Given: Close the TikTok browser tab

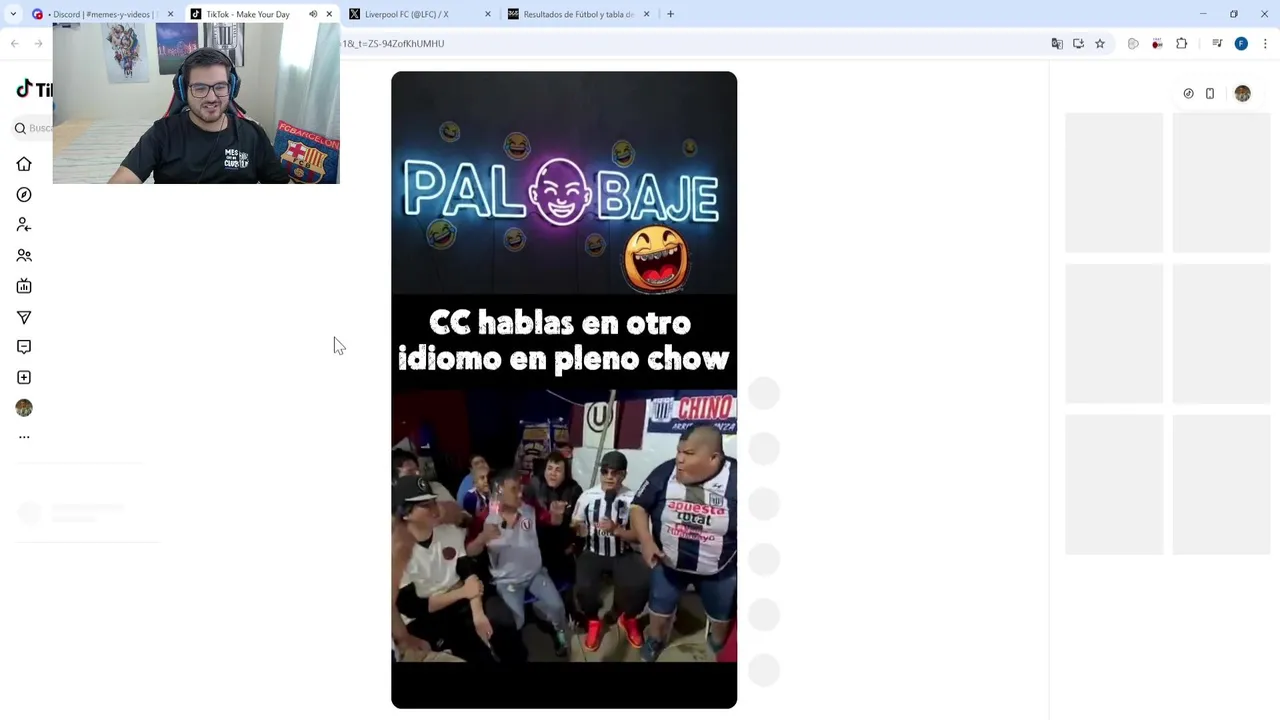Looking at the screenshot, I should (x=329, y=14).
